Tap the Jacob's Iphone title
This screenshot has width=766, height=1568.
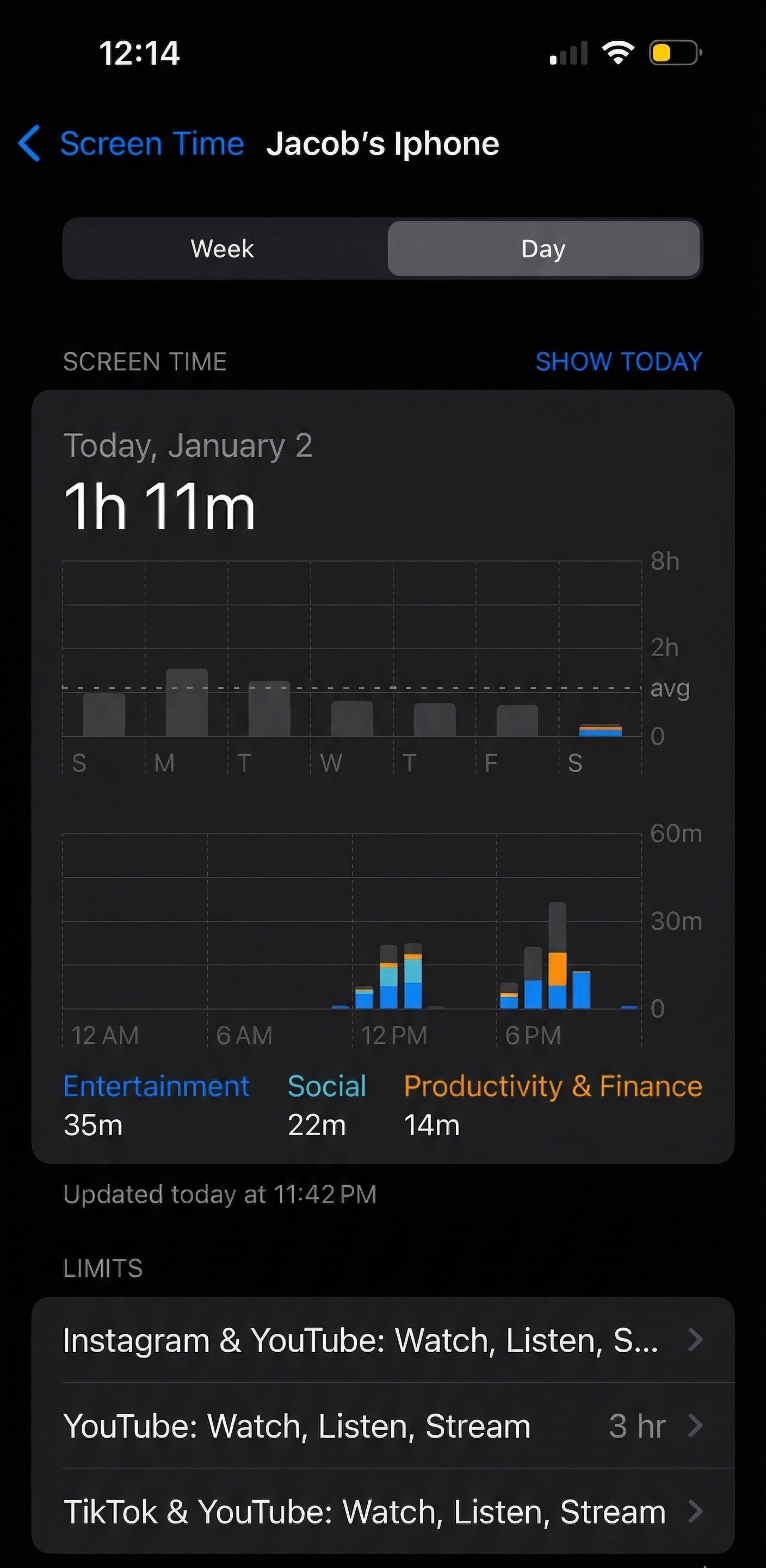pyautogui.click(x=382, y=144)
